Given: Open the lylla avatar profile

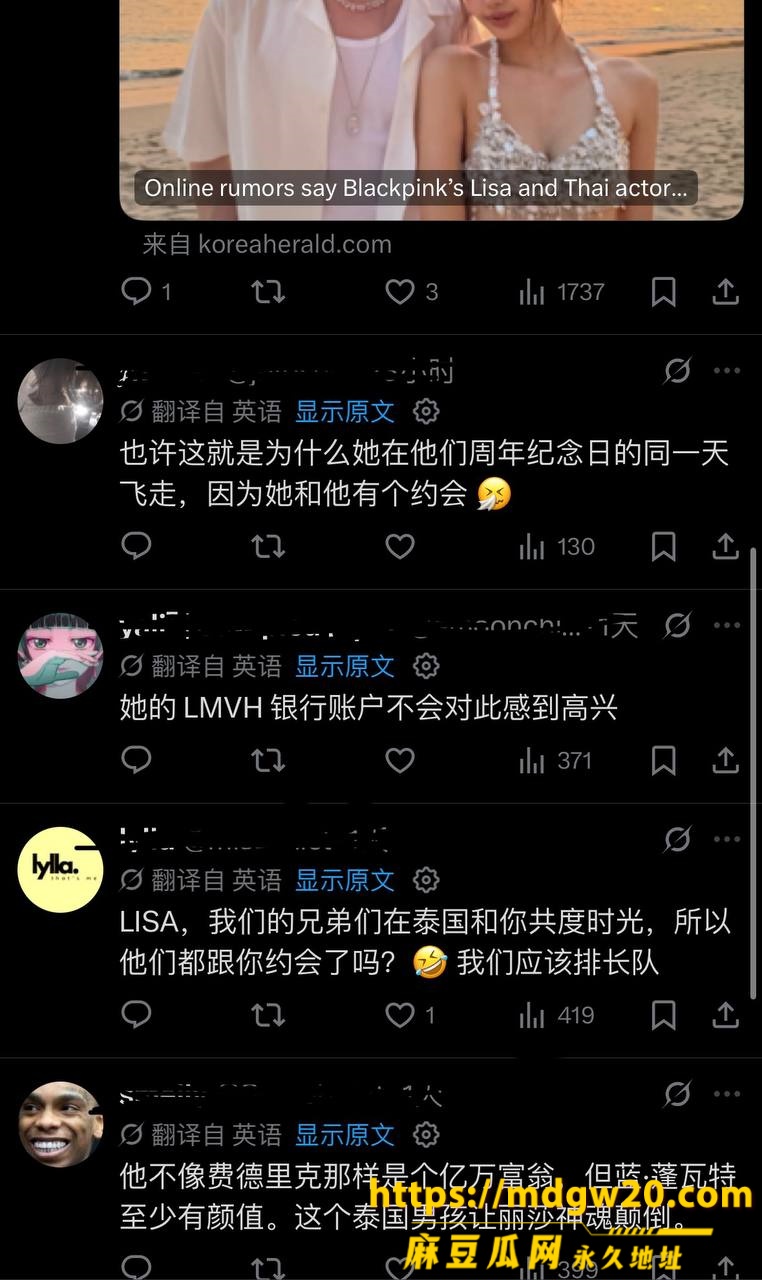Looking at the screenshot, I should click(x=60, y=869).
